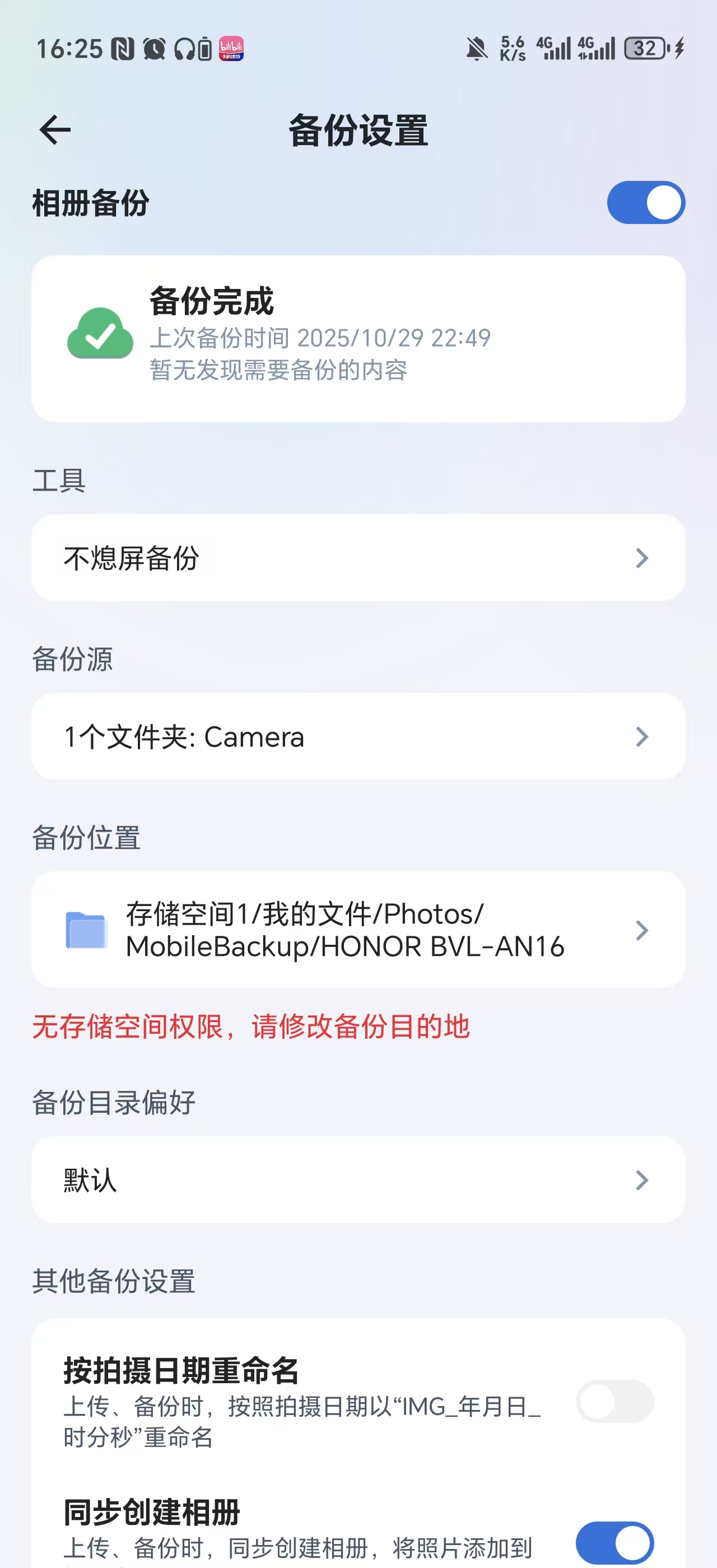Open 不熄屏备份 tool
This screenshot has width=717, height=1568.
pyautogui.click(x=358, y=558)
